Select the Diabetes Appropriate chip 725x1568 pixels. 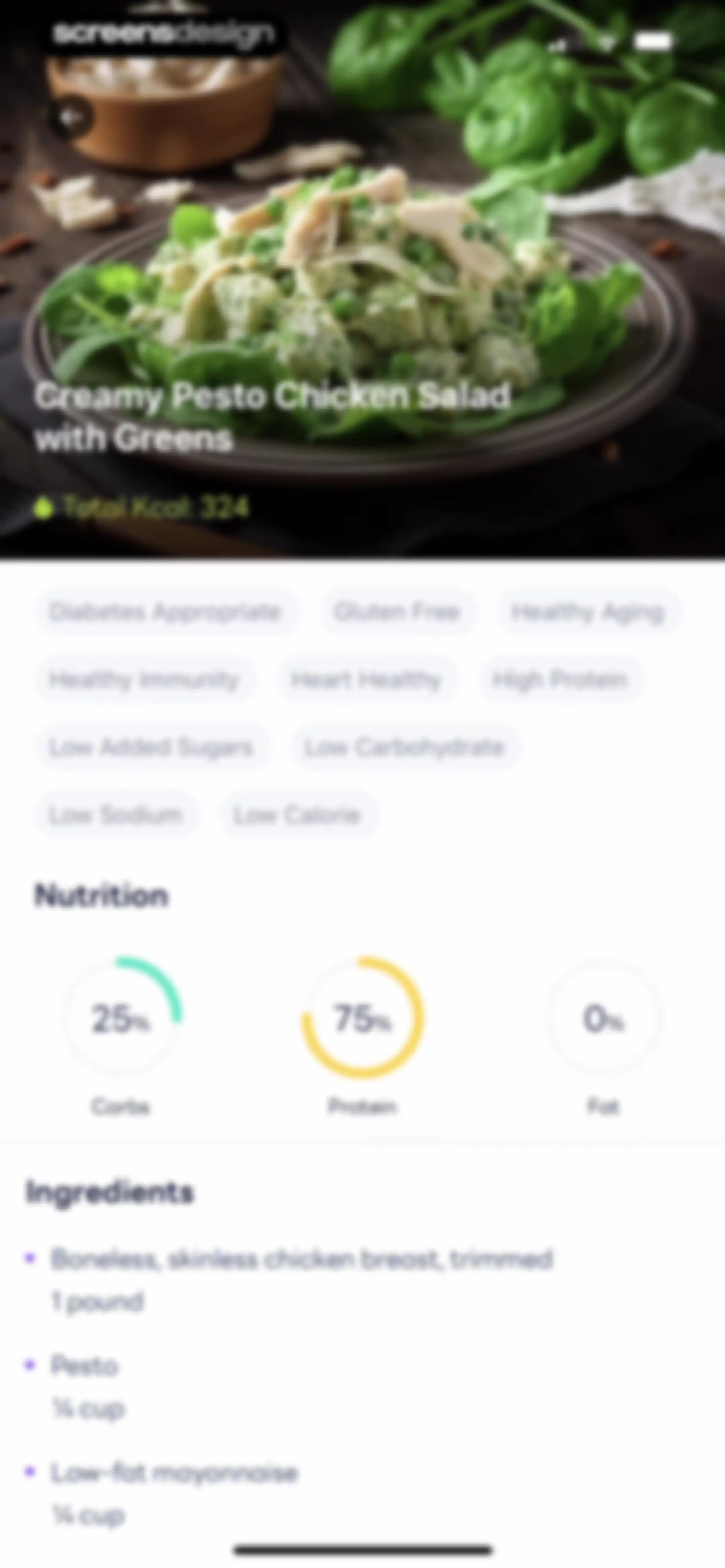pos(165,611)
